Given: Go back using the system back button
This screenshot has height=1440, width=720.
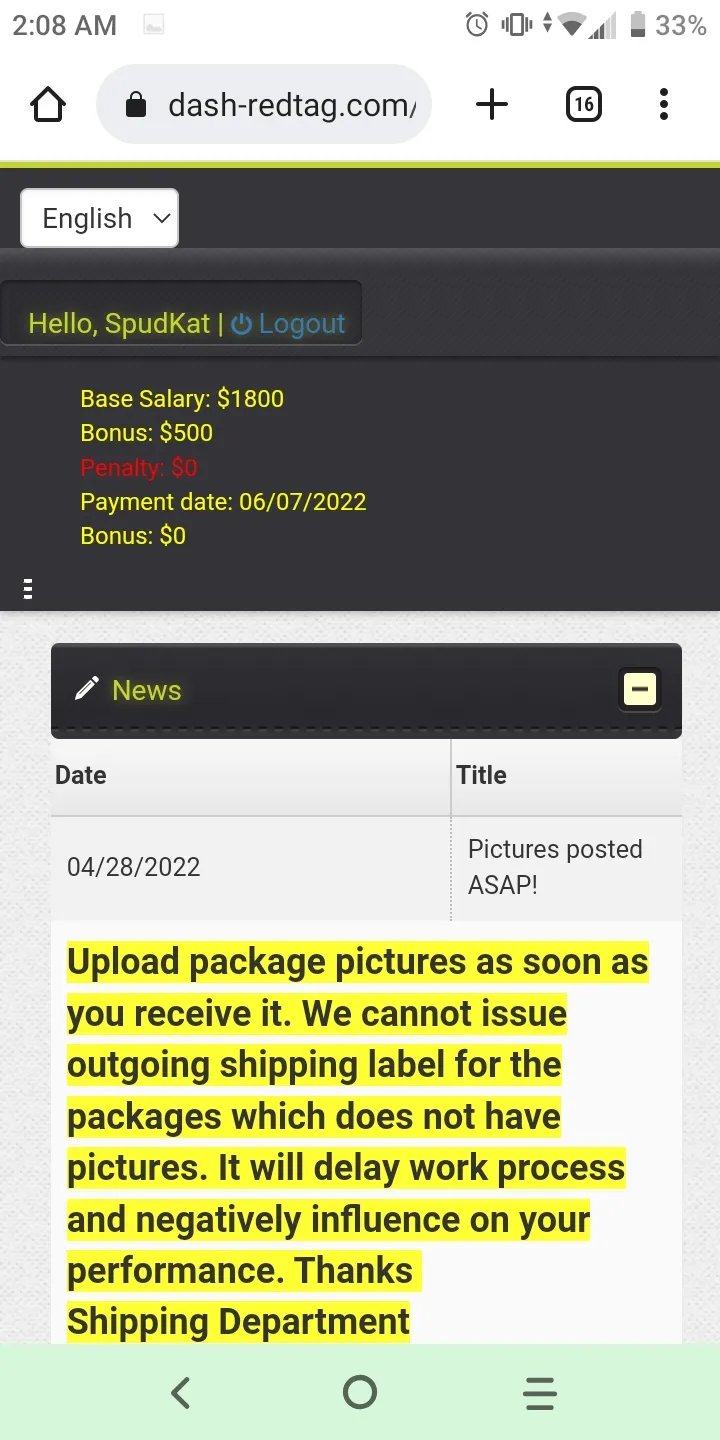Looking at the screenshot, I should click(180, 1393).
